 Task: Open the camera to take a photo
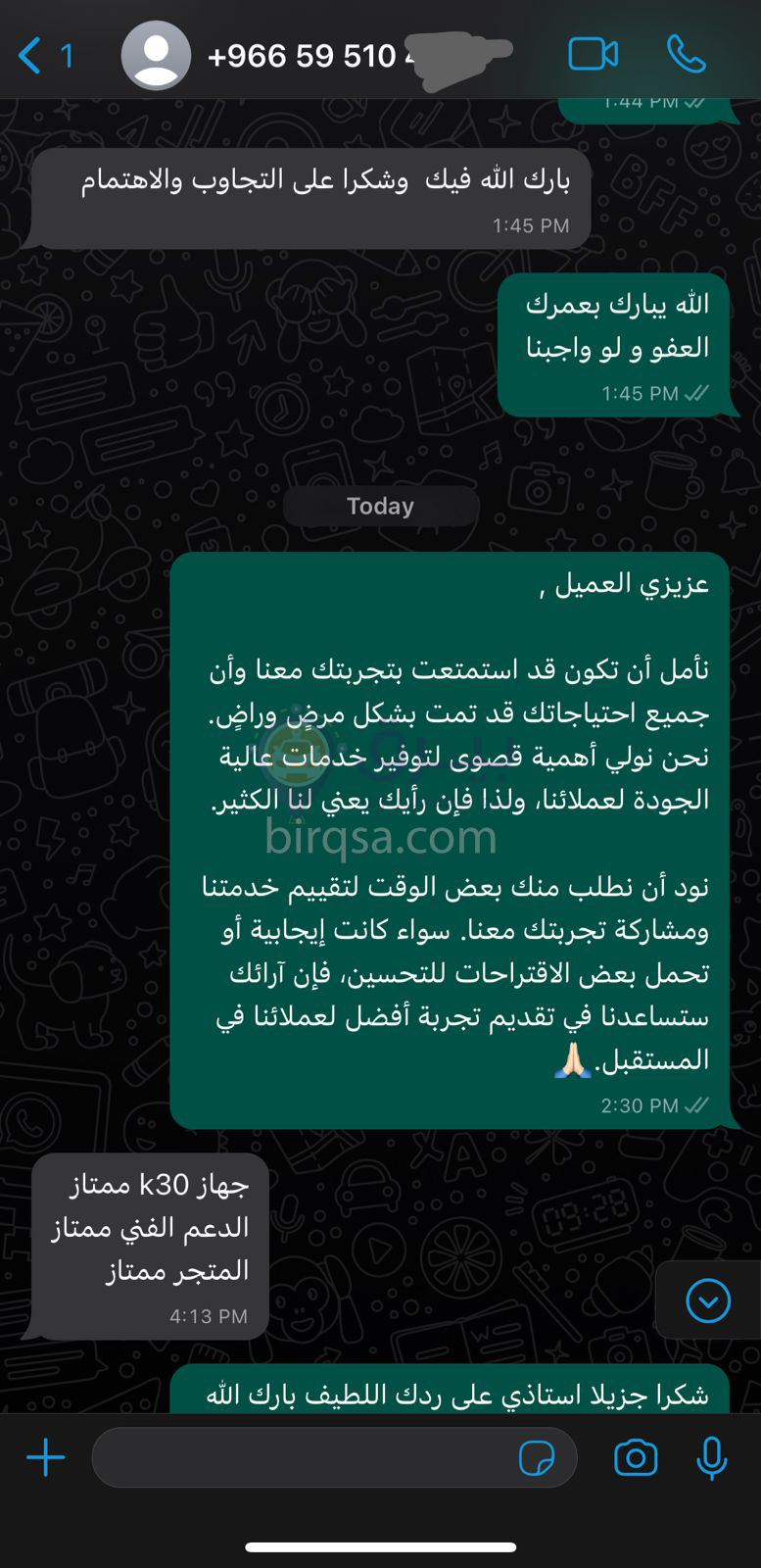tap(636, 1458)
